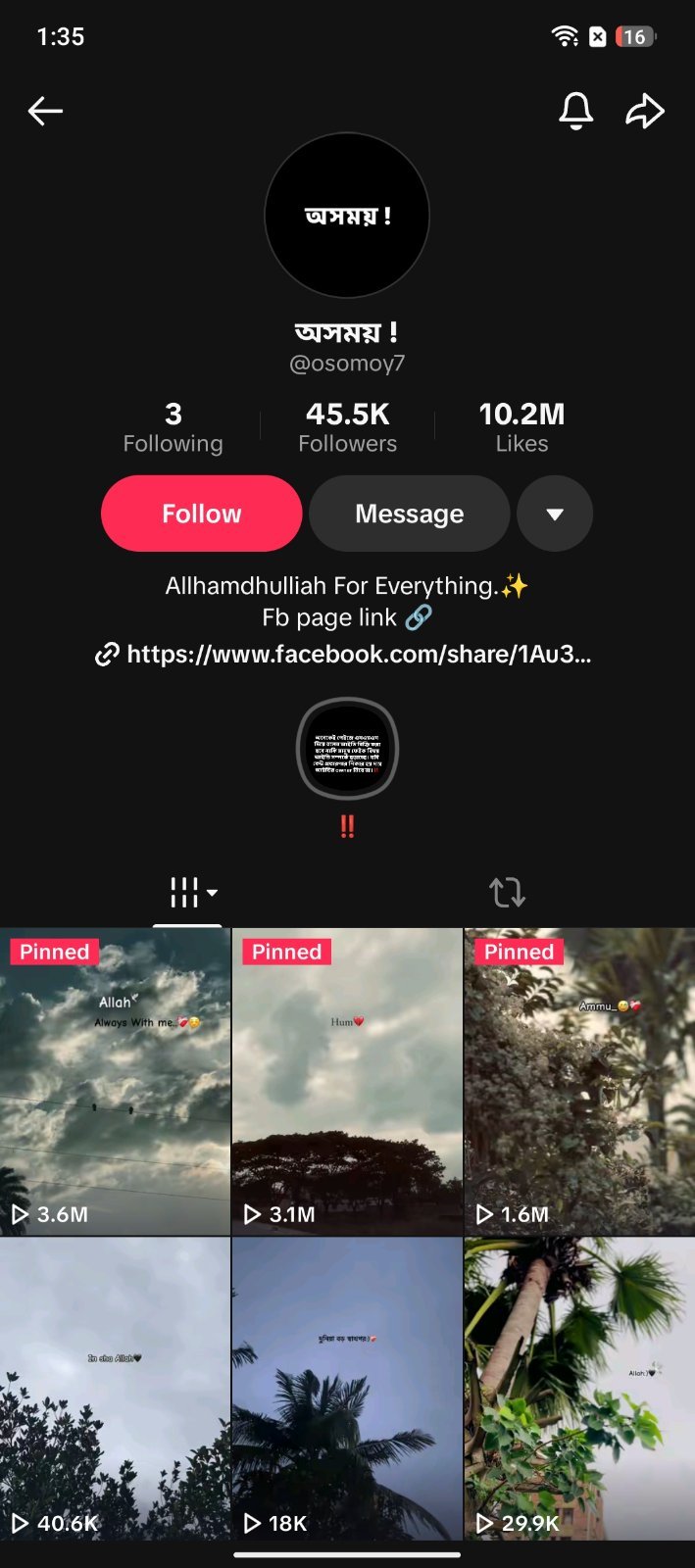Open the highlighted story circle

click(347, 749)
